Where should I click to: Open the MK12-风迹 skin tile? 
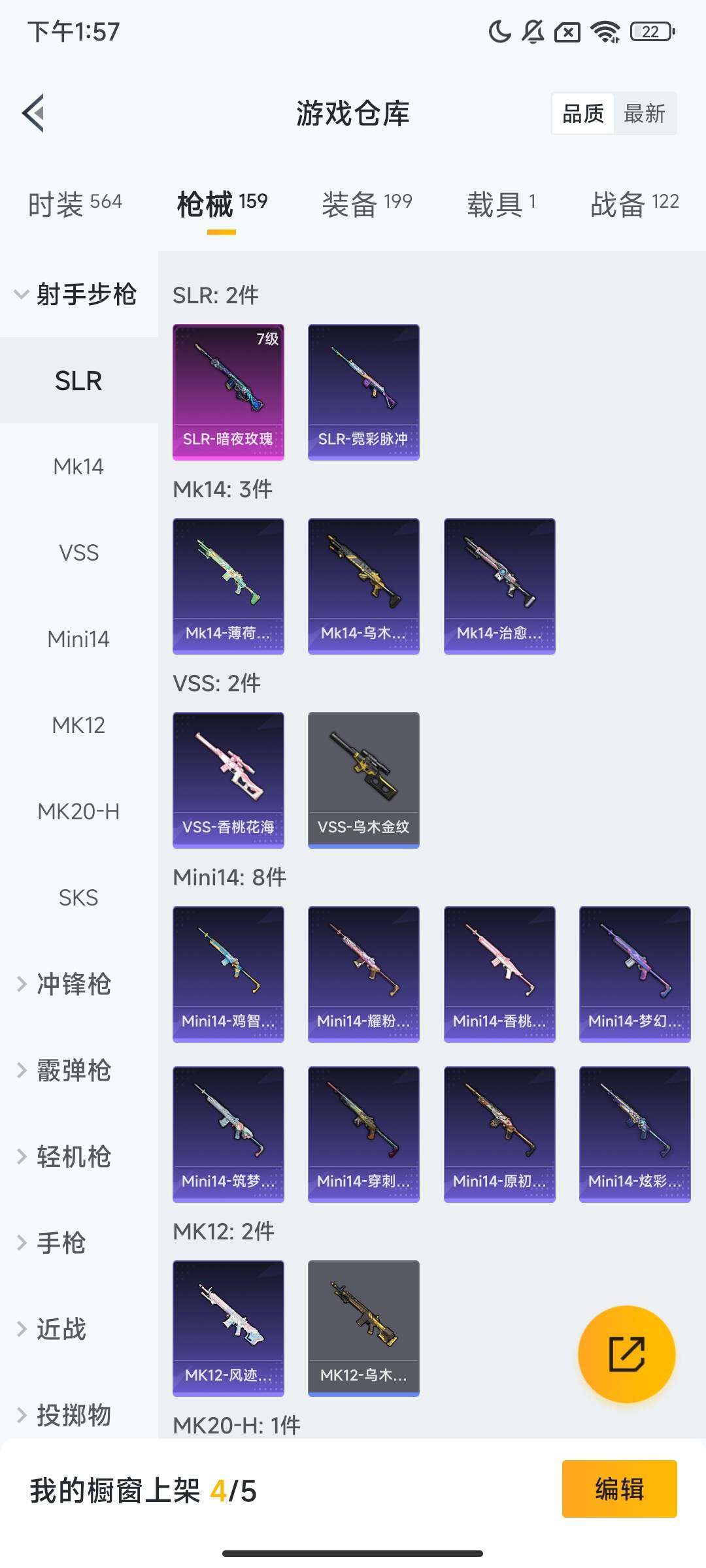coord(228,1328)
